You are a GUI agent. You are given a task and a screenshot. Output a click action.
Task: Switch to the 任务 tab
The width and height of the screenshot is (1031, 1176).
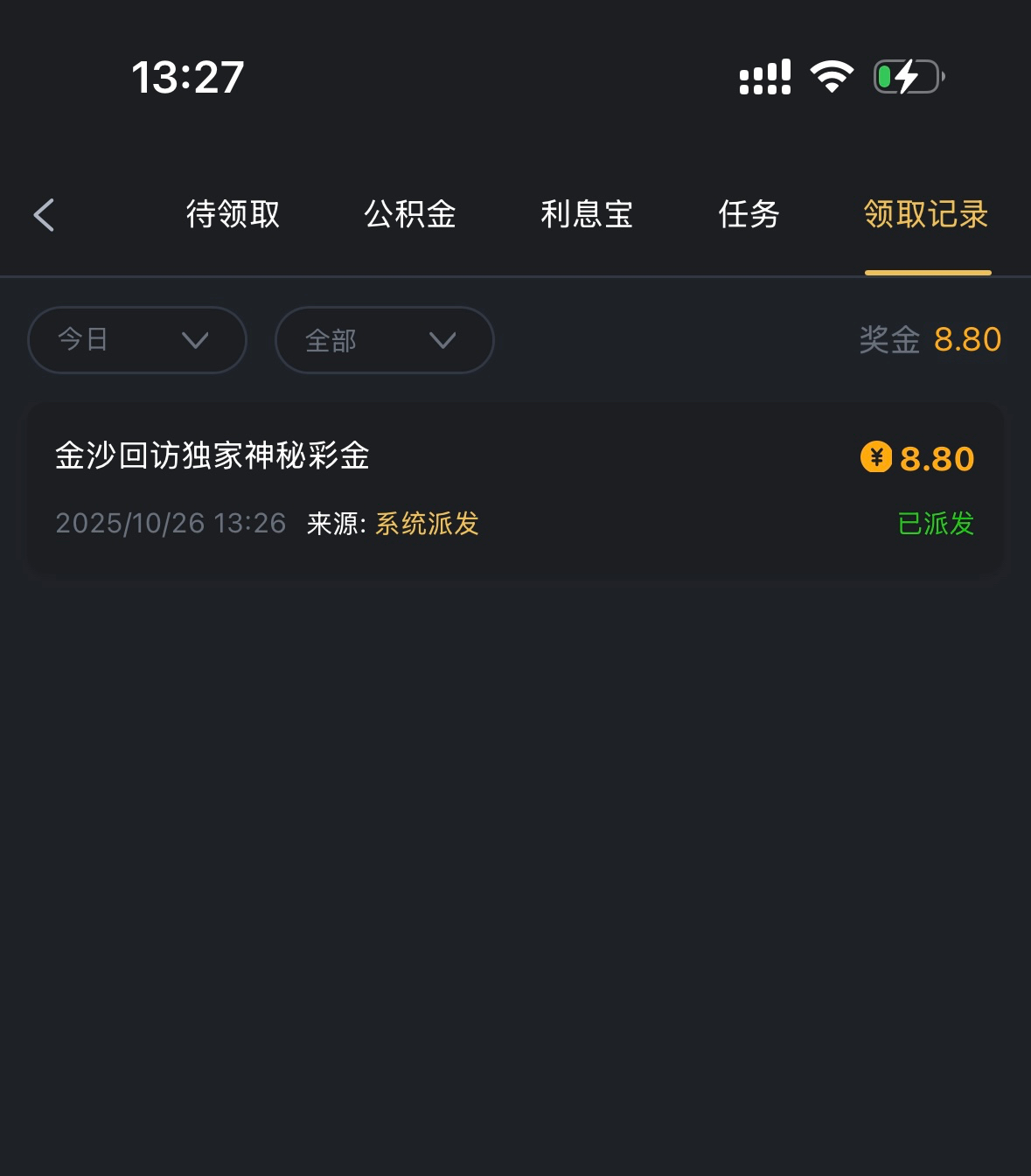749,215
